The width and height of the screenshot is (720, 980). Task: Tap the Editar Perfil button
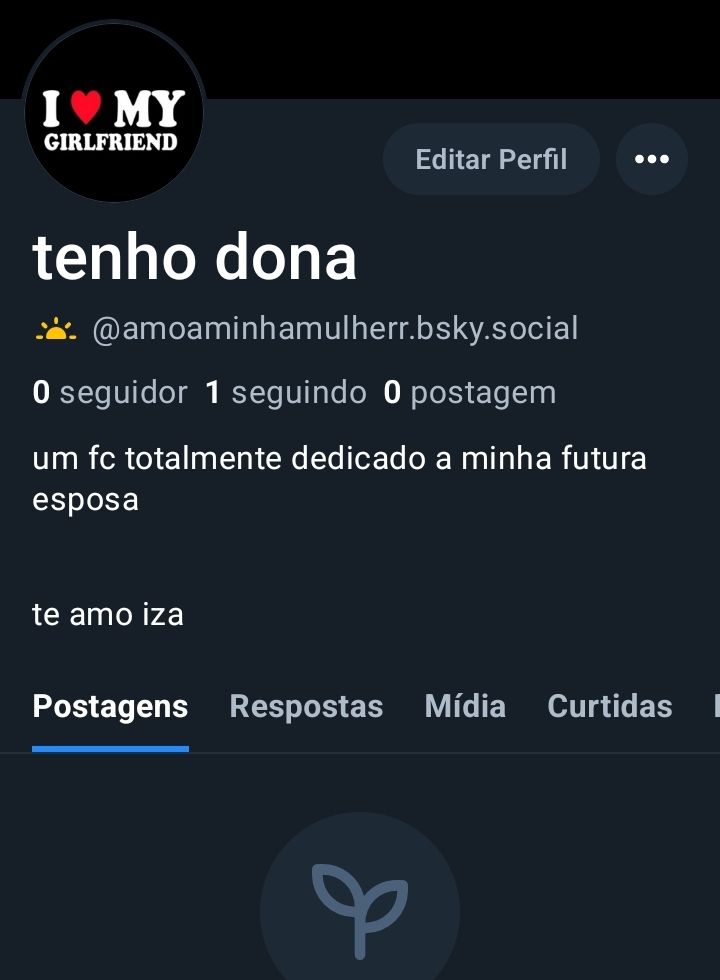point(491,159)
